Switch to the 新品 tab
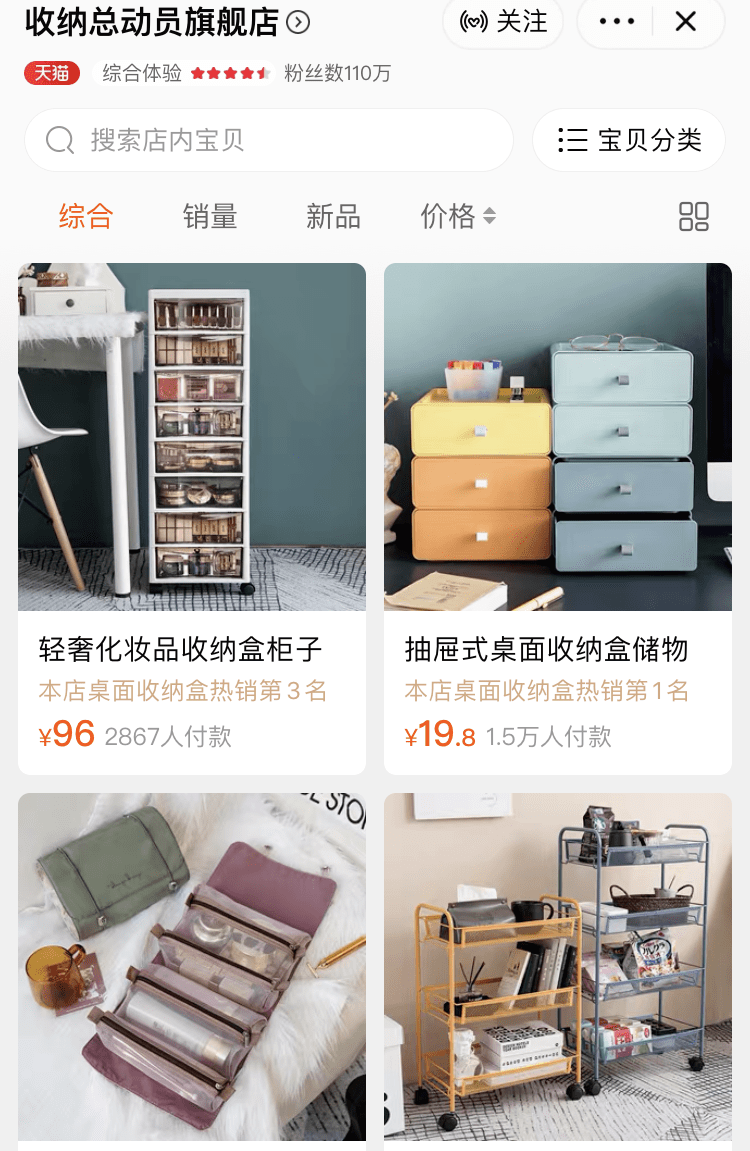 point(333,217)
